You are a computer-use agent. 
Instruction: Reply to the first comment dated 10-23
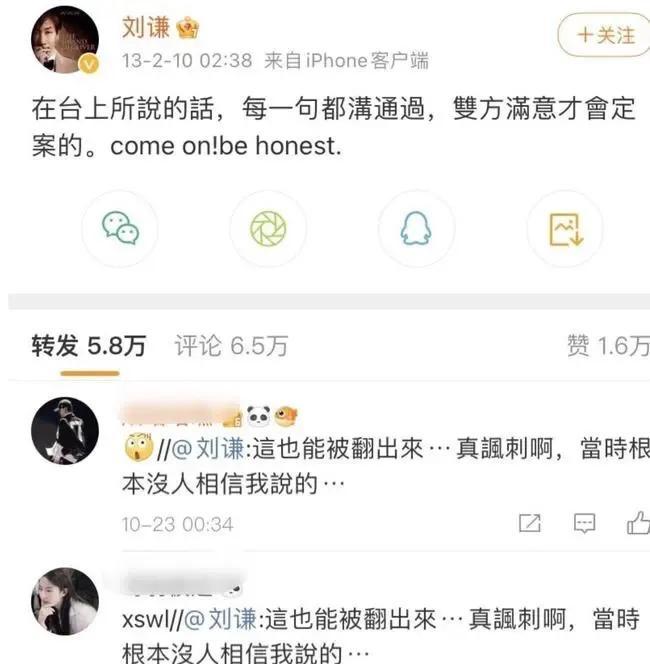584,523
